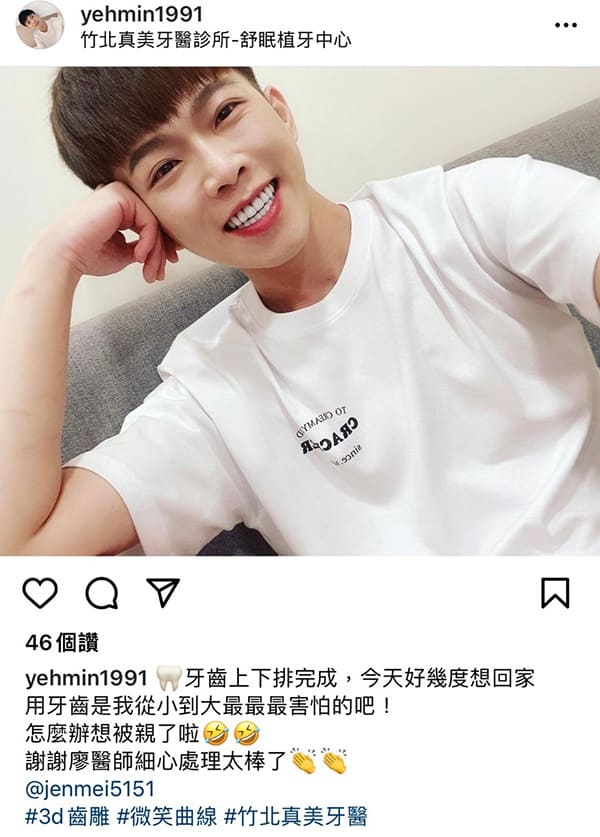Save post with bookmark icon

(555, 592)
